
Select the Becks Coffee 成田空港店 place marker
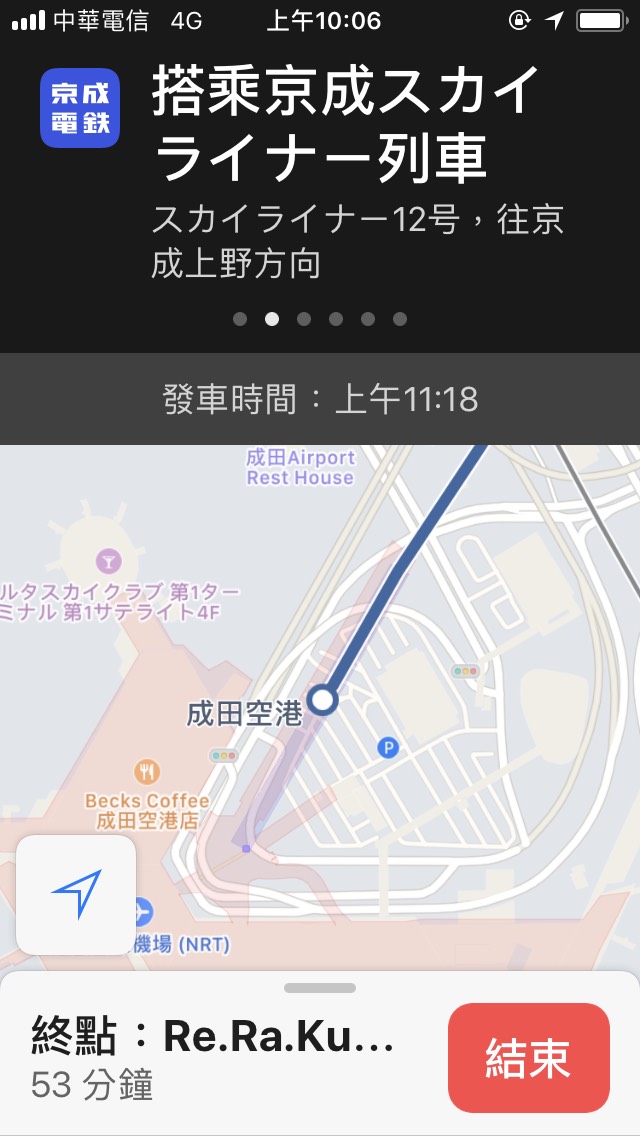[147, 772]
